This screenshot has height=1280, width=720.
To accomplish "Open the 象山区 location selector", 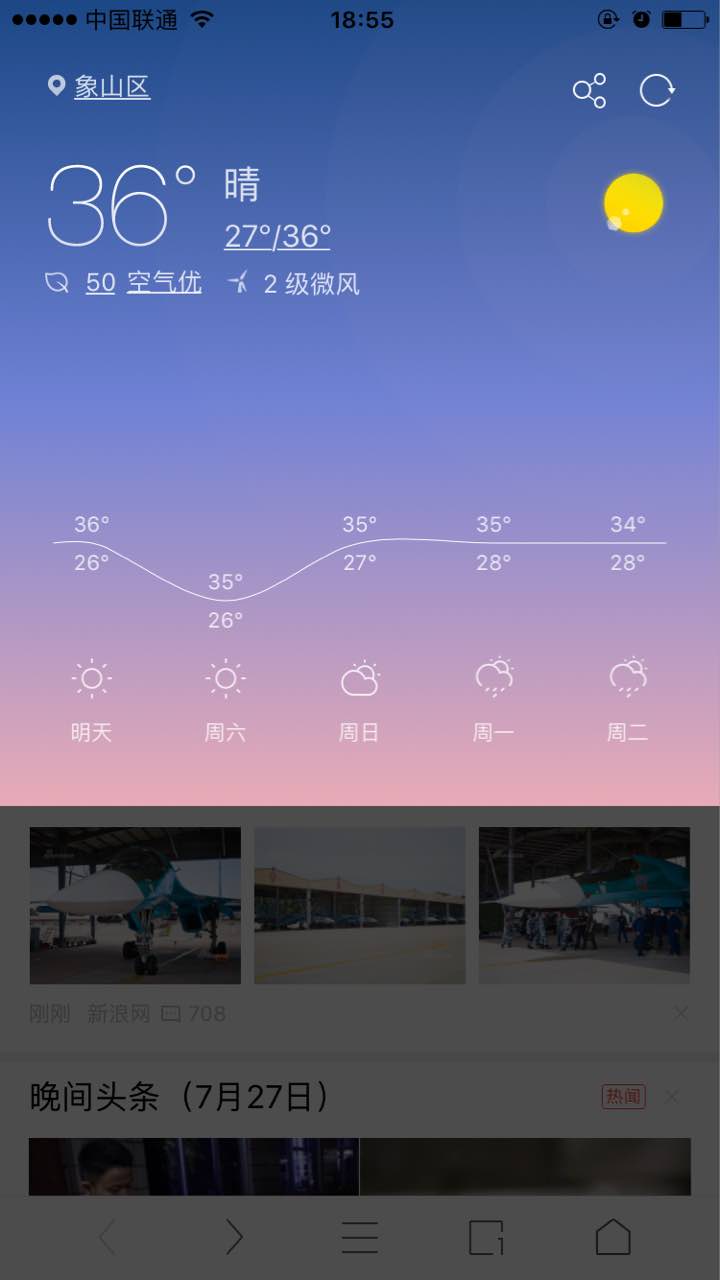I will pos(111,88).
